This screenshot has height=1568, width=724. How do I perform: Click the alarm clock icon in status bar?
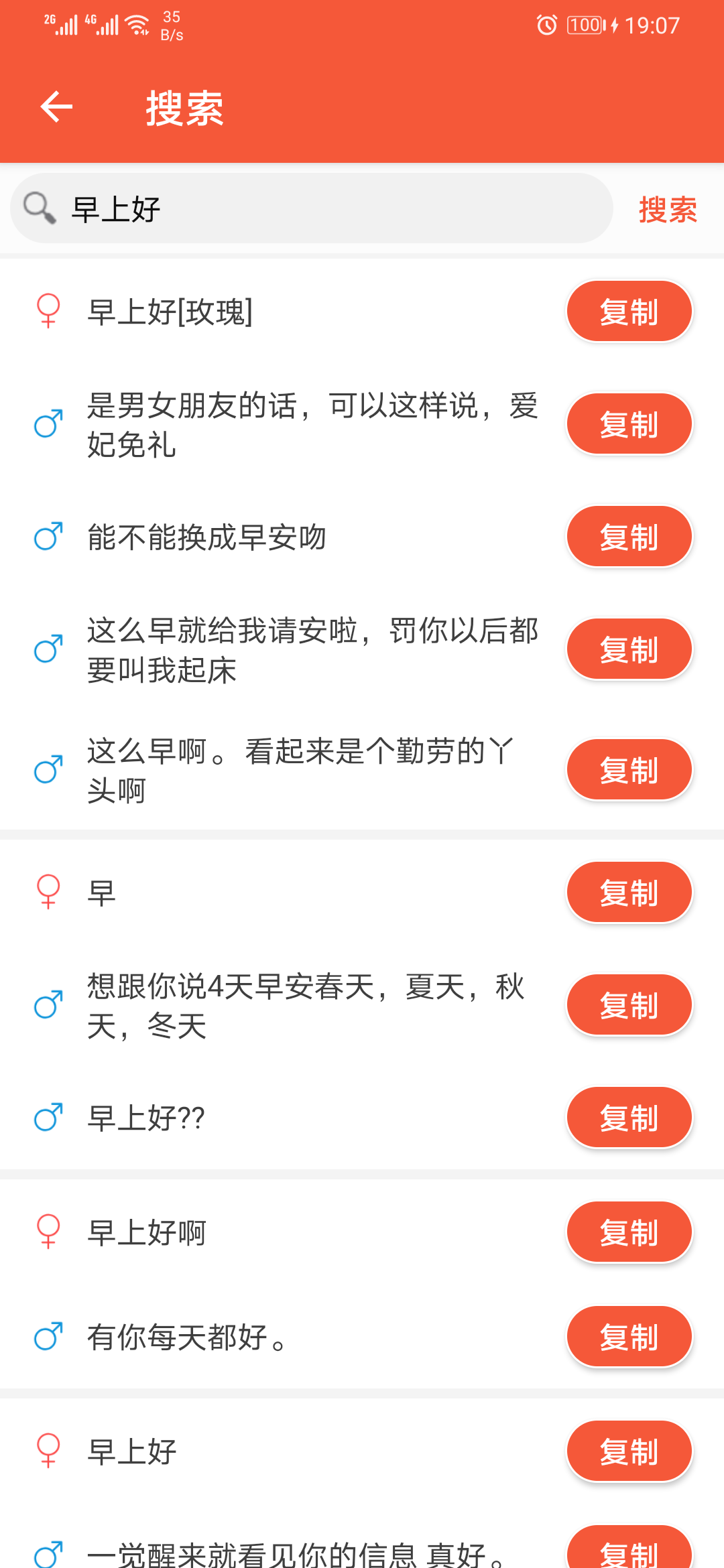point(546,24)
